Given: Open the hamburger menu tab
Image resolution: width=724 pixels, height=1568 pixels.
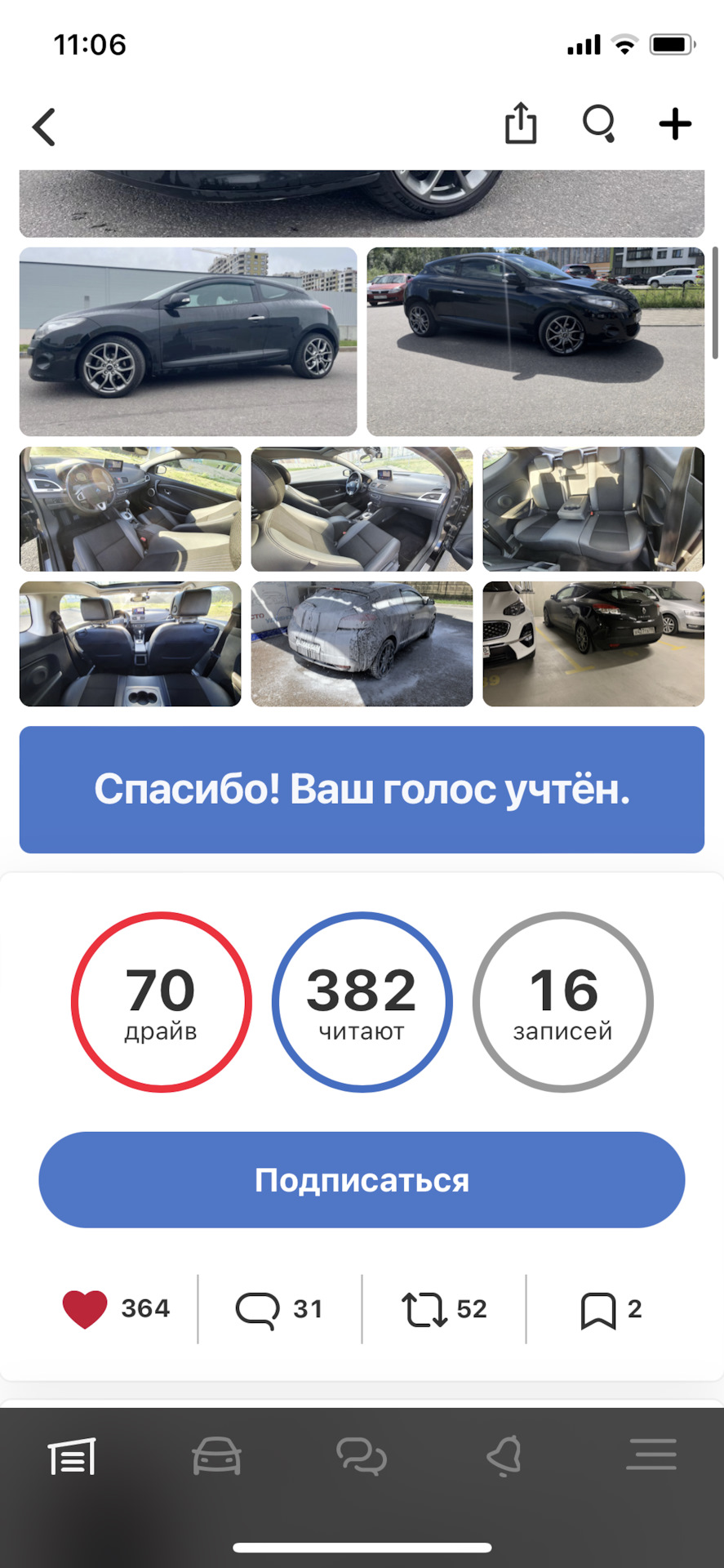Looking at the screenshot, I should (651, 1454).
